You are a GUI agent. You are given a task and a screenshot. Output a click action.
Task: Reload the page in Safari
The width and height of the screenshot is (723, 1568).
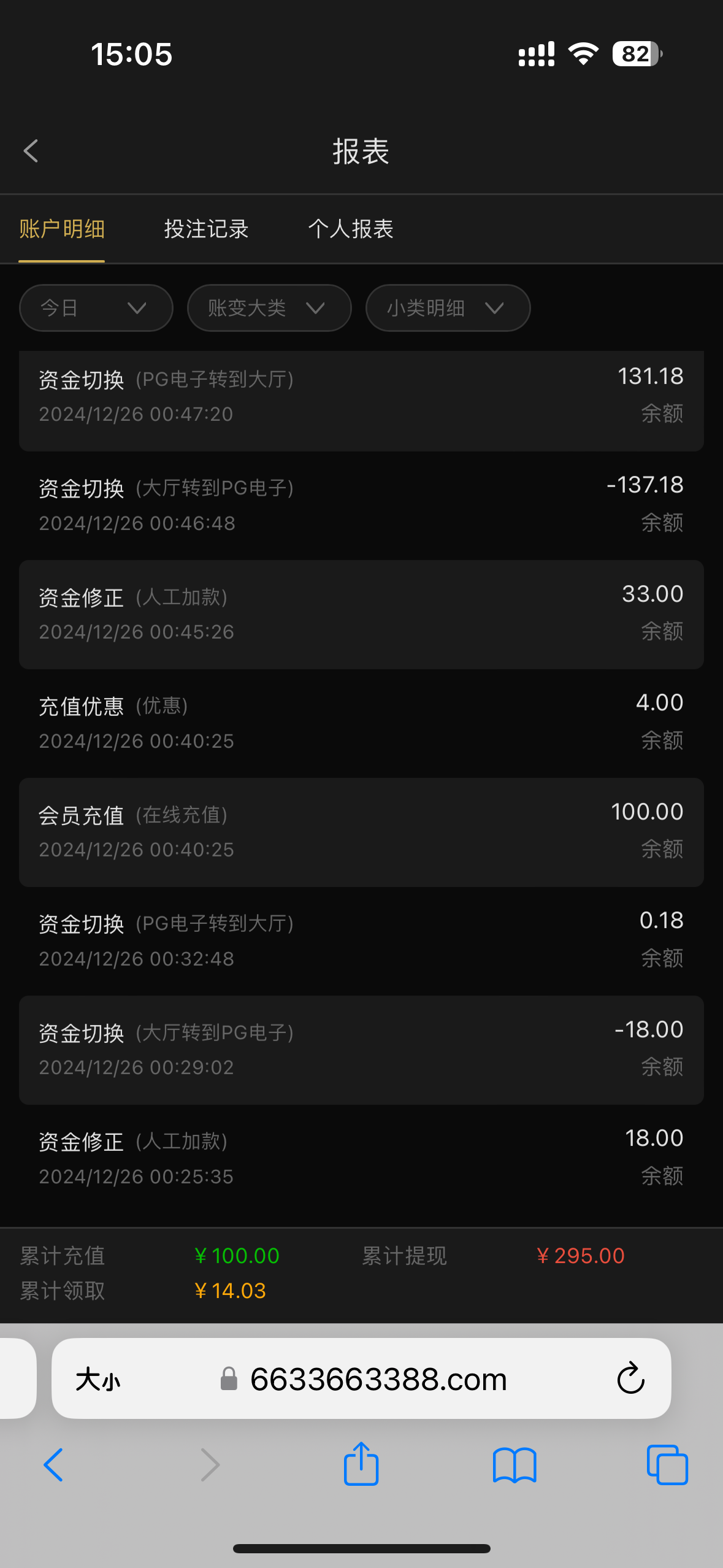pyautogui.click(x=630, y=1380)
